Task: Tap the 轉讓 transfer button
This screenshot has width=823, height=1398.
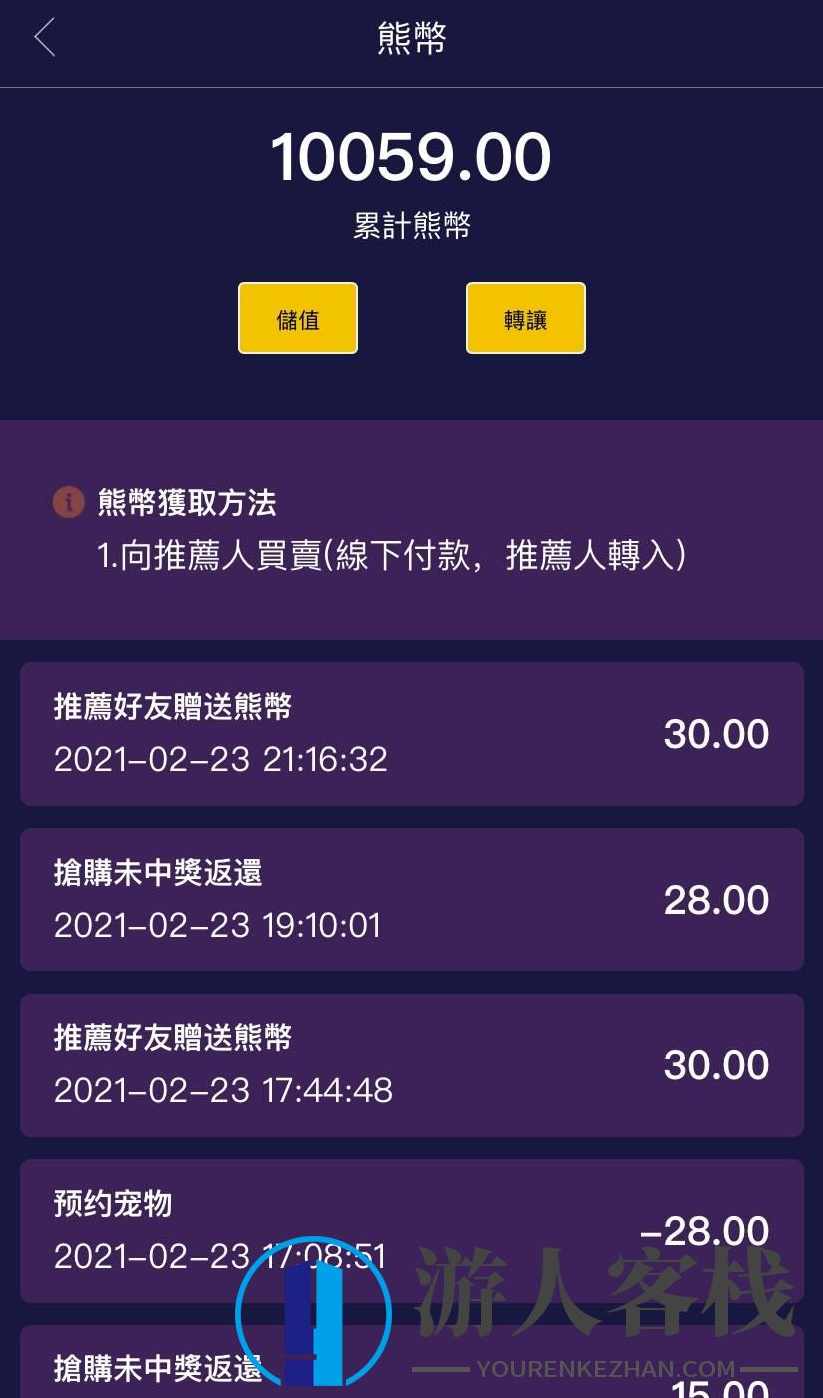Action: pyautogui.click(x=525, y=318)
